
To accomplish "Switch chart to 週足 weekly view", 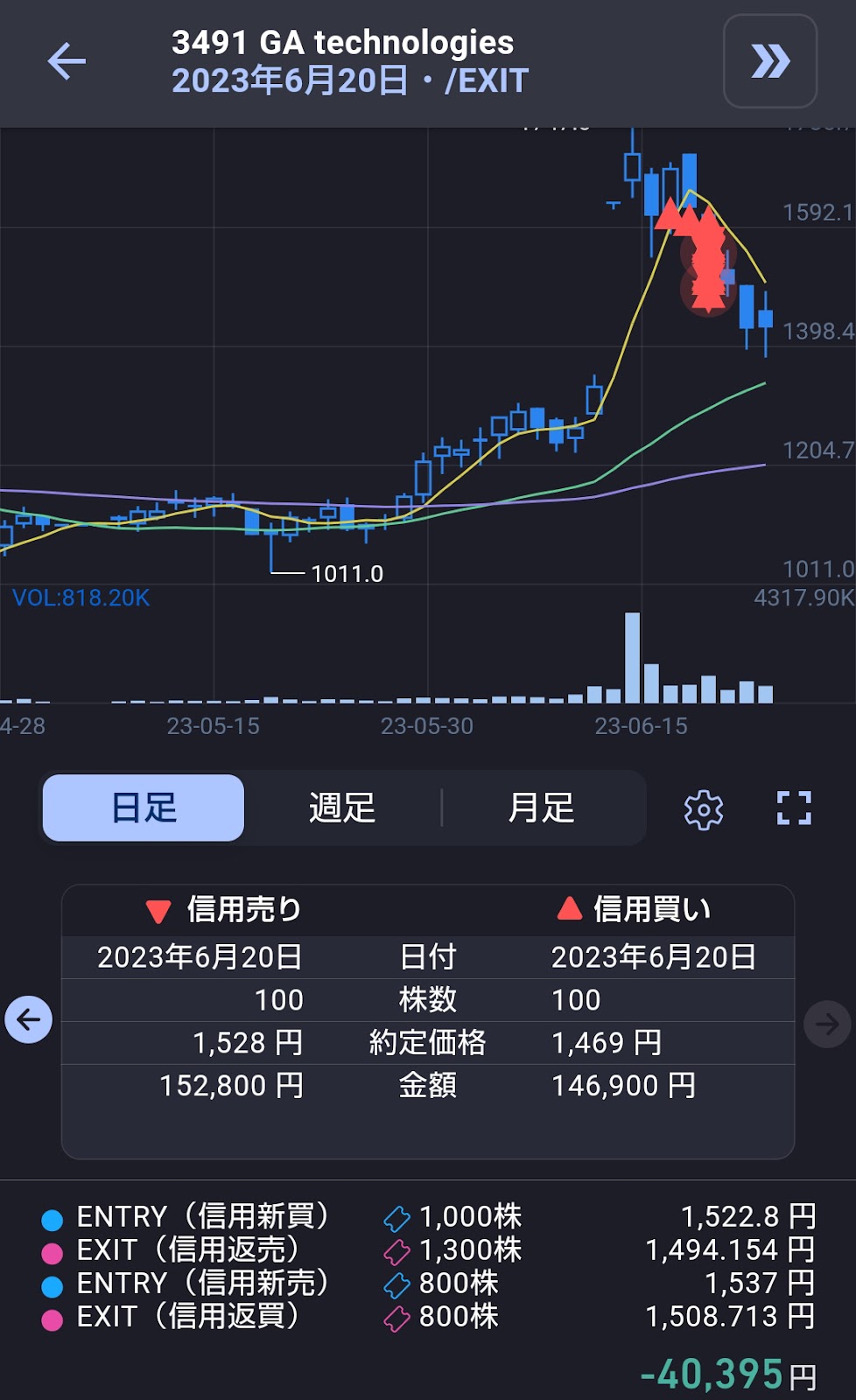I will (x=342, y=808).
